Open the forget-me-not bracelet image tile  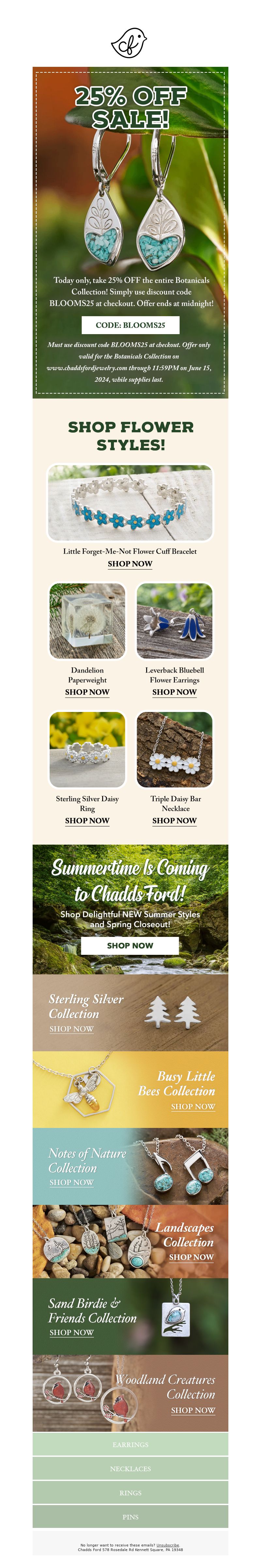[130, 503]
